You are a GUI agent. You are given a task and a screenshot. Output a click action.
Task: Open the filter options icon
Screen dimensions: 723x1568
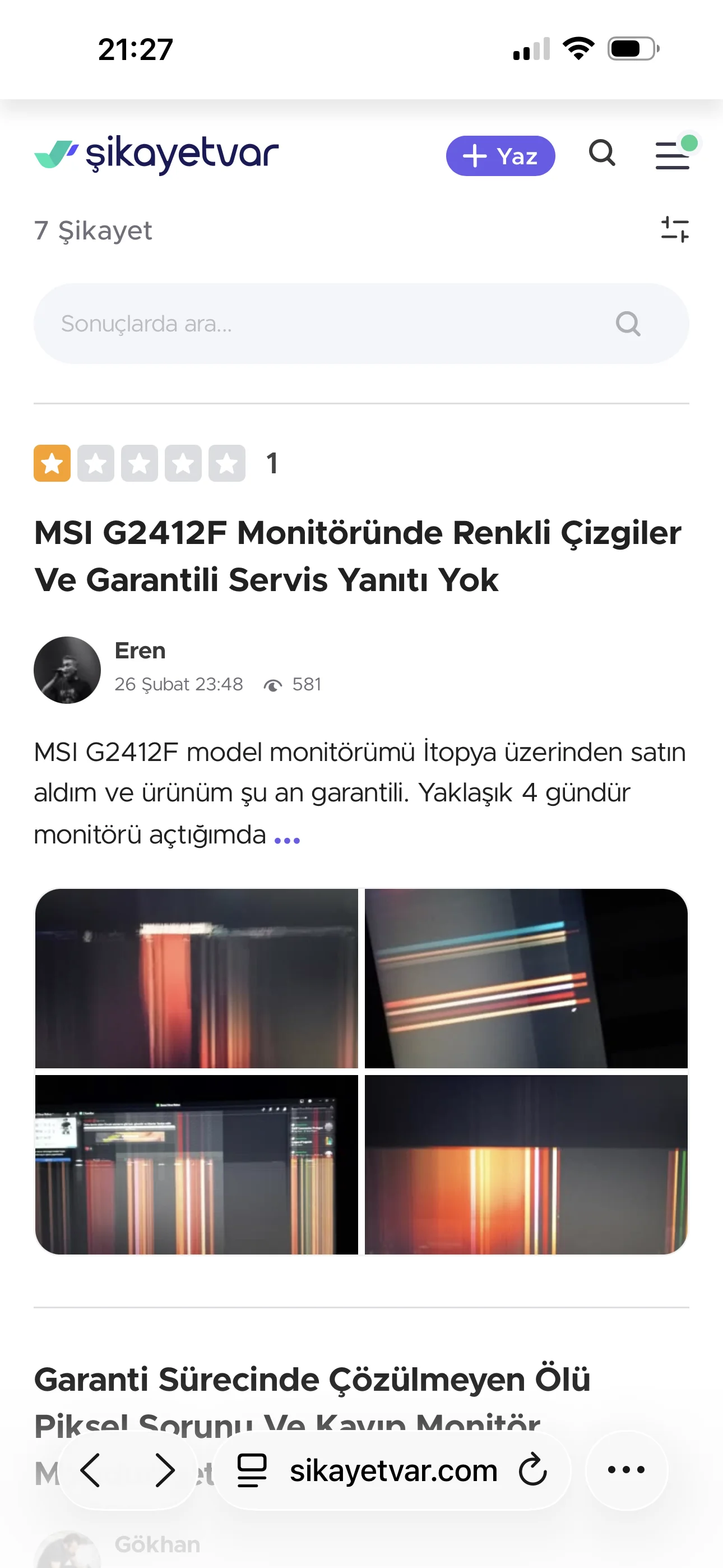674,230
